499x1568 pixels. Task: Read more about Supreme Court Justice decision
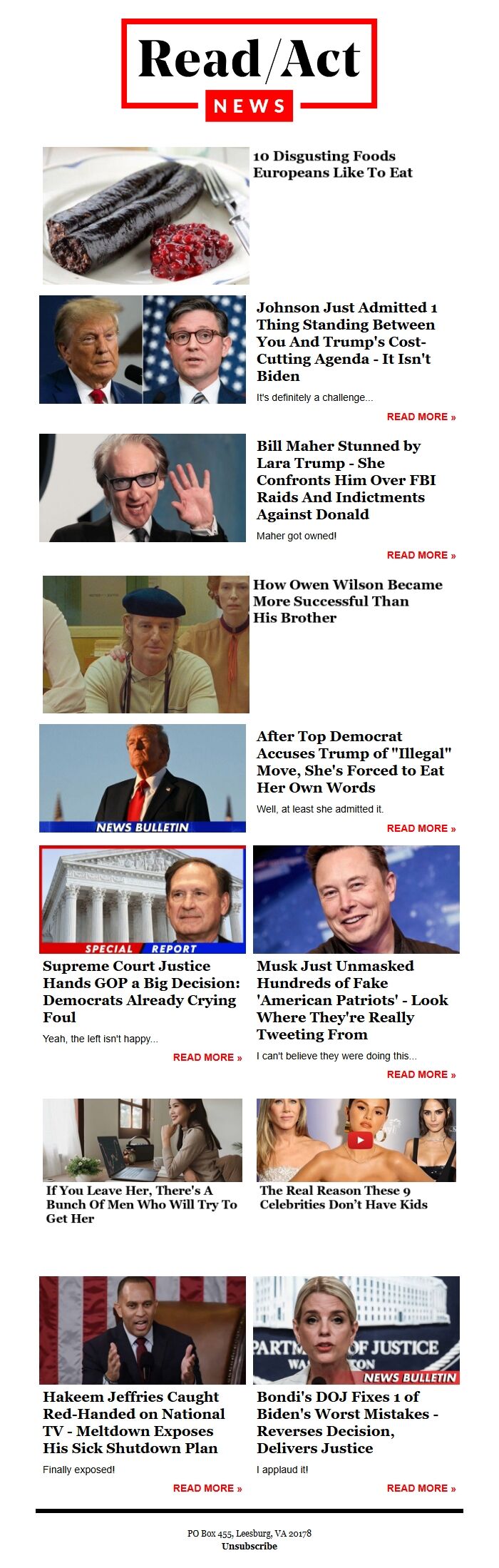pyautogui.click(x=207, y=1057)
